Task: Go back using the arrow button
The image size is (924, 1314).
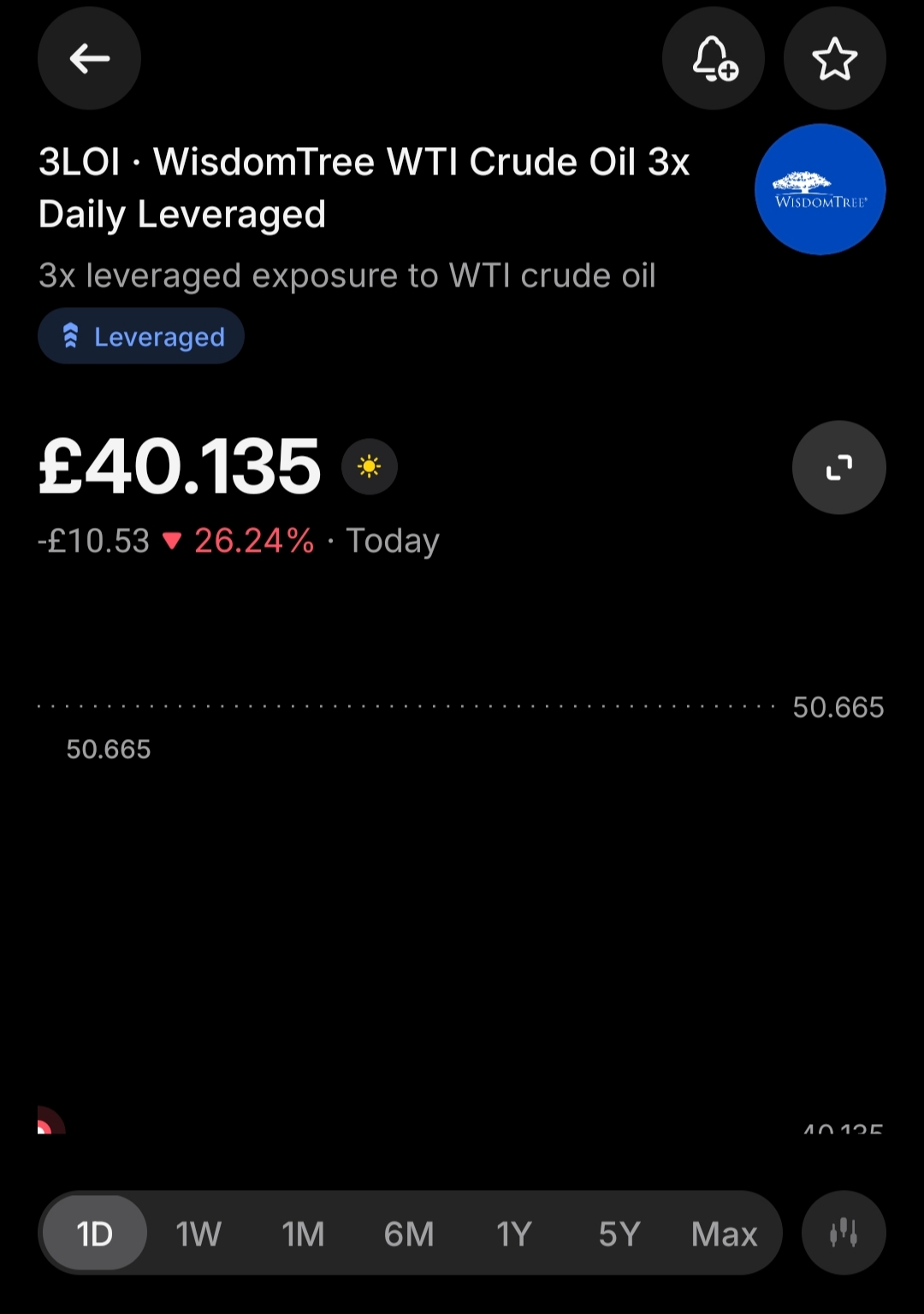Action: (89, 58)
